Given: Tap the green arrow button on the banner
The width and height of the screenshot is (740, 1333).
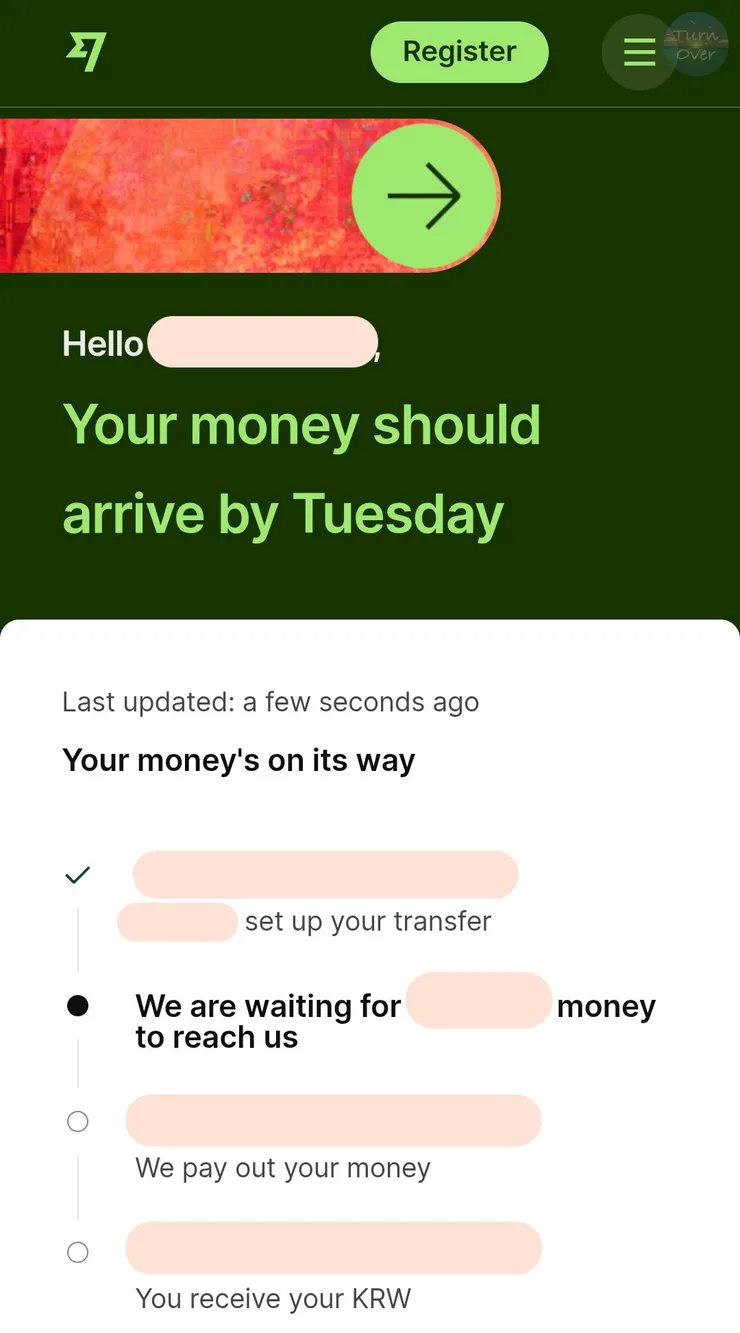Looking at the screenshot, I should (x=424, y=196).
